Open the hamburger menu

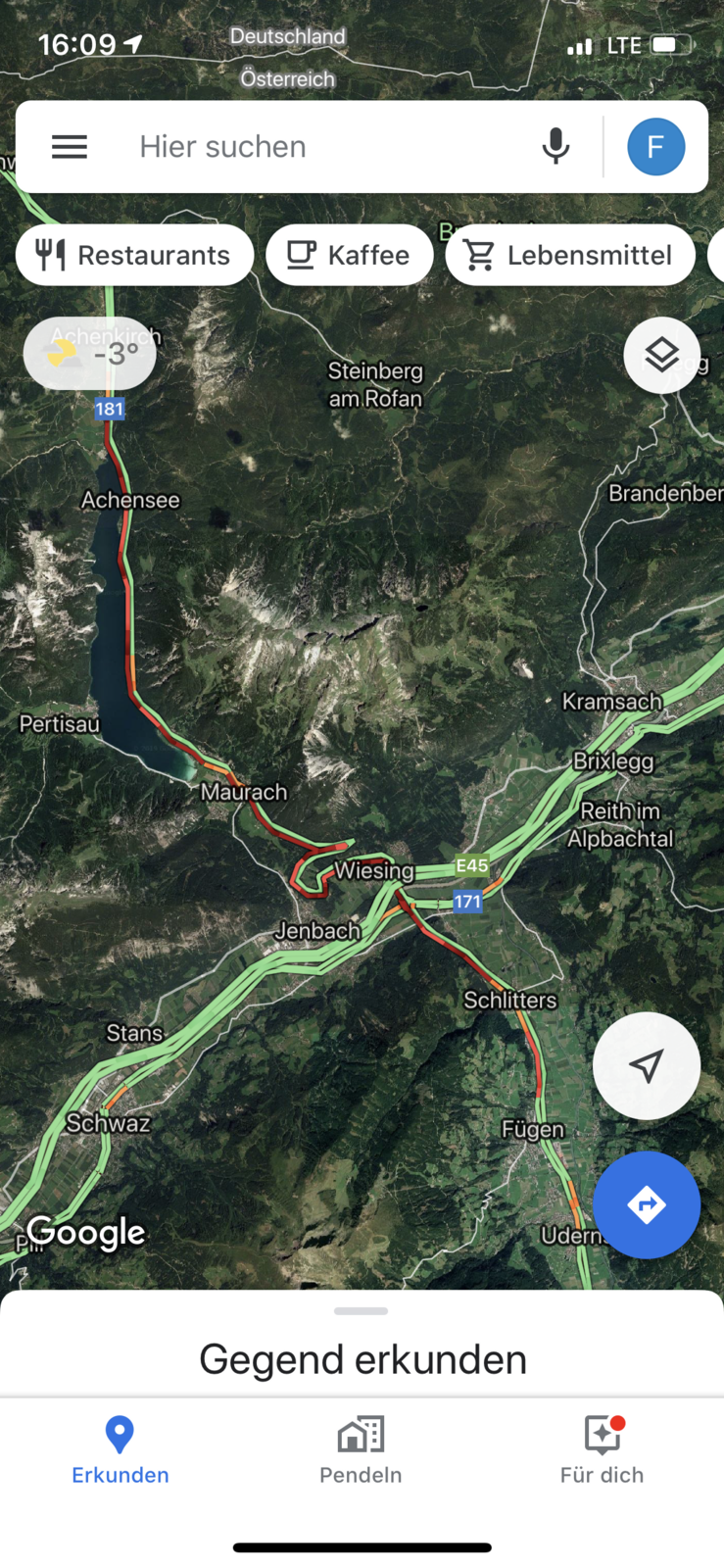[x=70, y=147]
